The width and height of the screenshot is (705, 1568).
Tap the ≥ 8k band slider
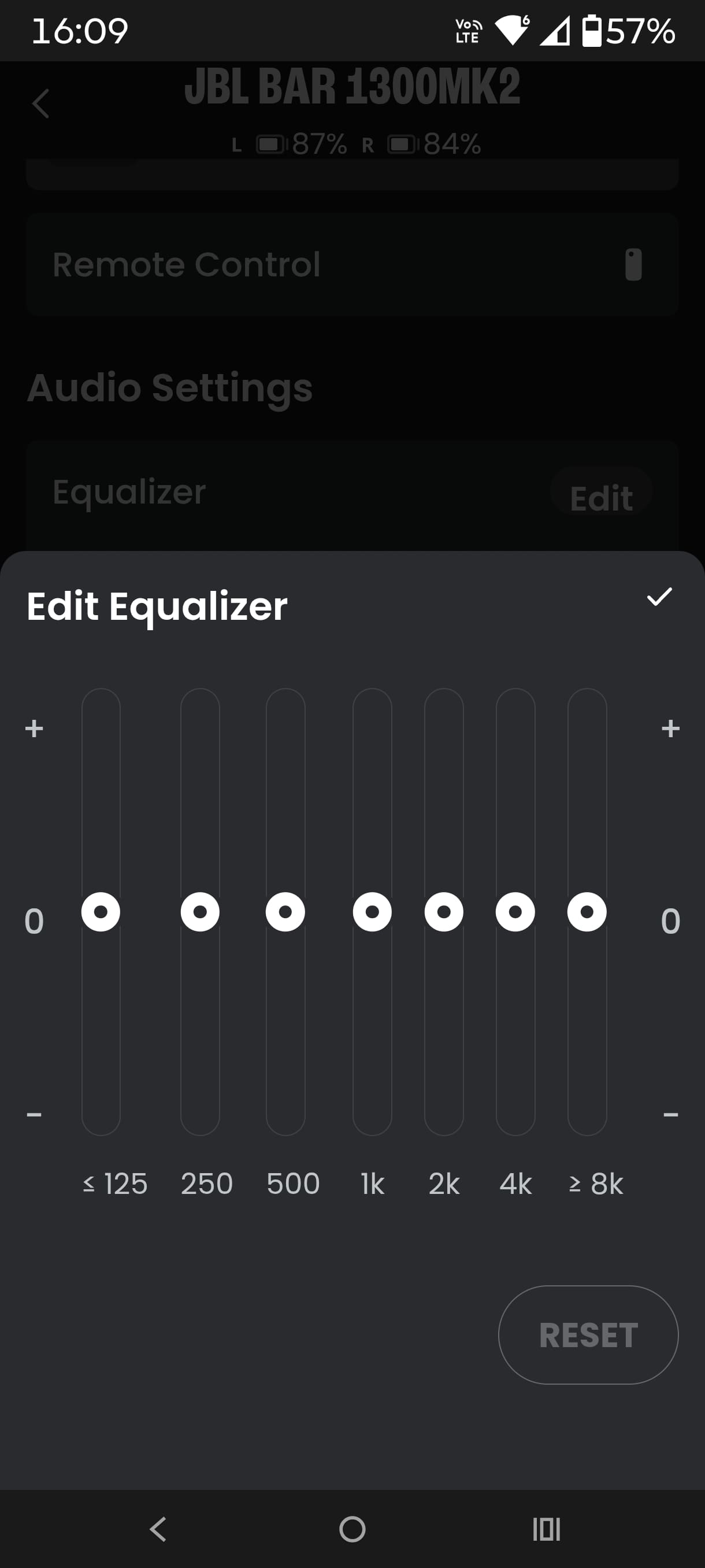(587, 912)
